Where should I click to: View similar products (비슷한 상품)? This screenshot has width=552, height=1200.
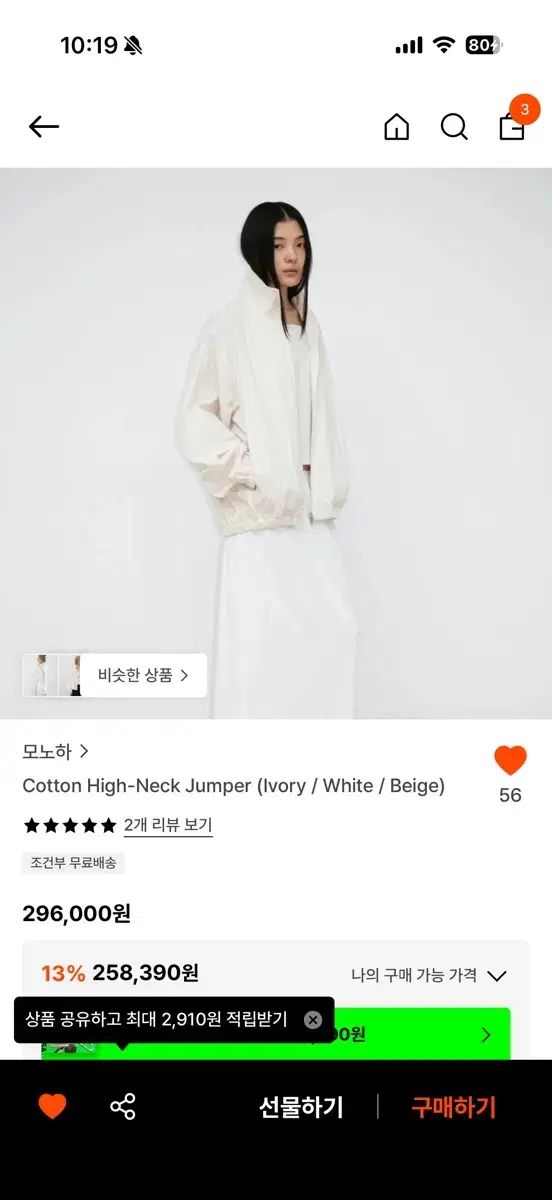coord(115,675)
